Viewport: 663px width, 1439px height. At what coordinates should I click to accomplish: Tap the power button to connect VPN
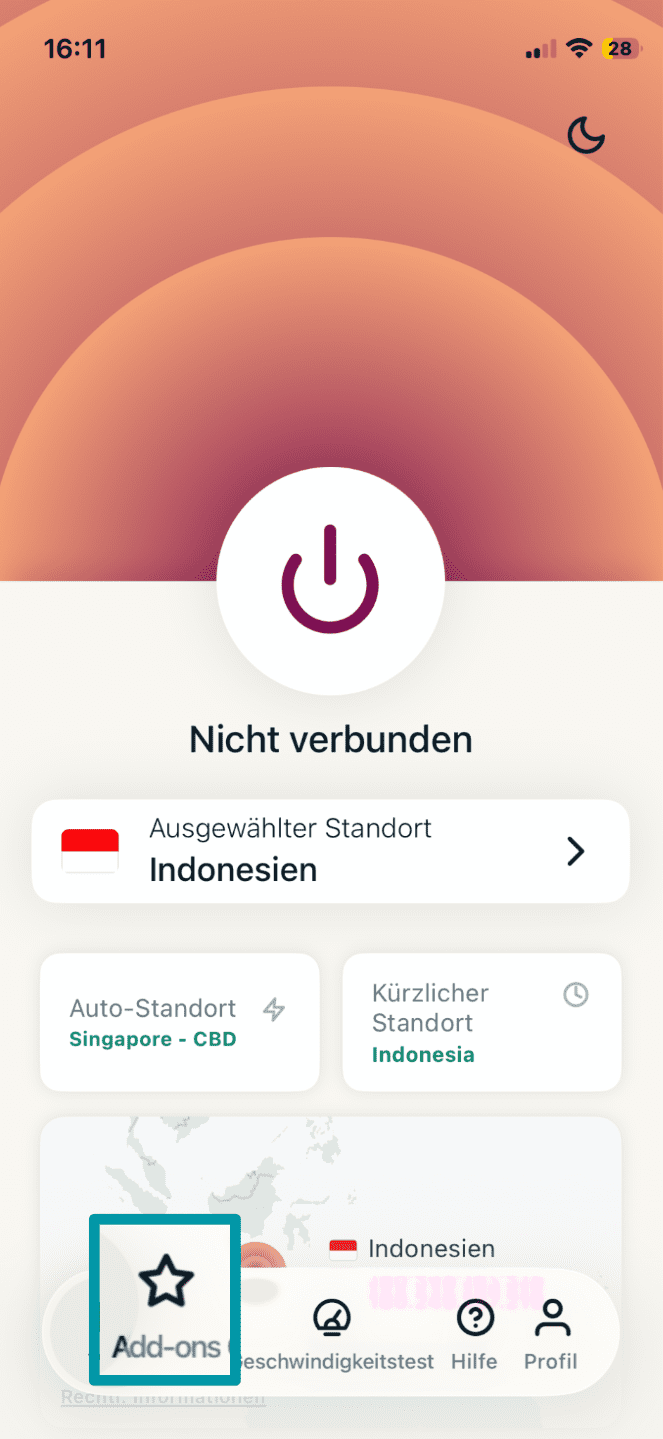pos(331,581)
